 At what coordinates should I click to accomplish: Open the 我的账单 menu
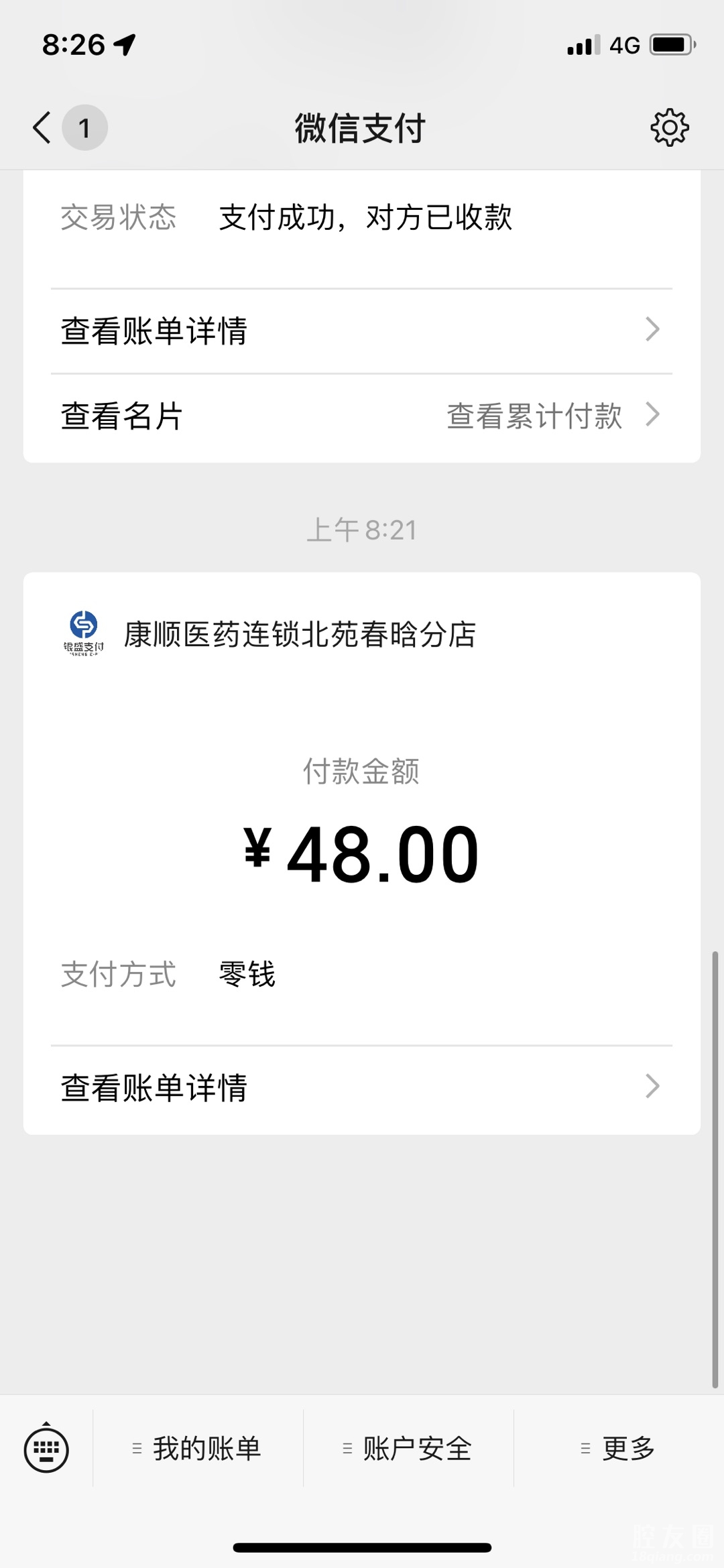pyautogui.click(x=198, y=1449)
